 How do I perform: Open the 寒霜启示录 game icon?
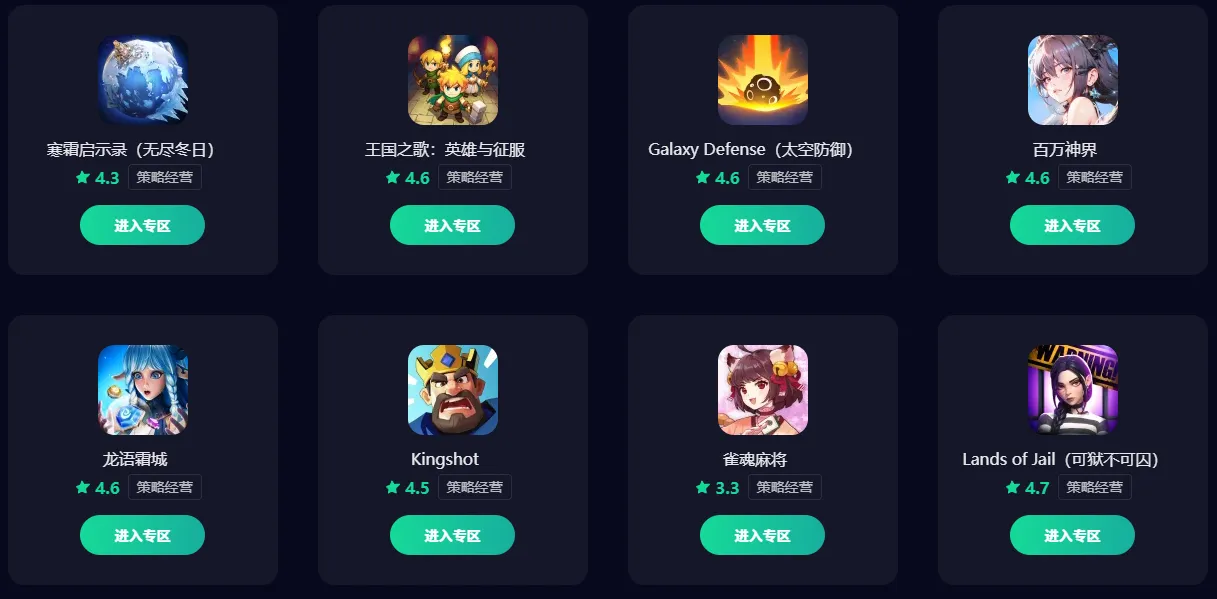143,80
